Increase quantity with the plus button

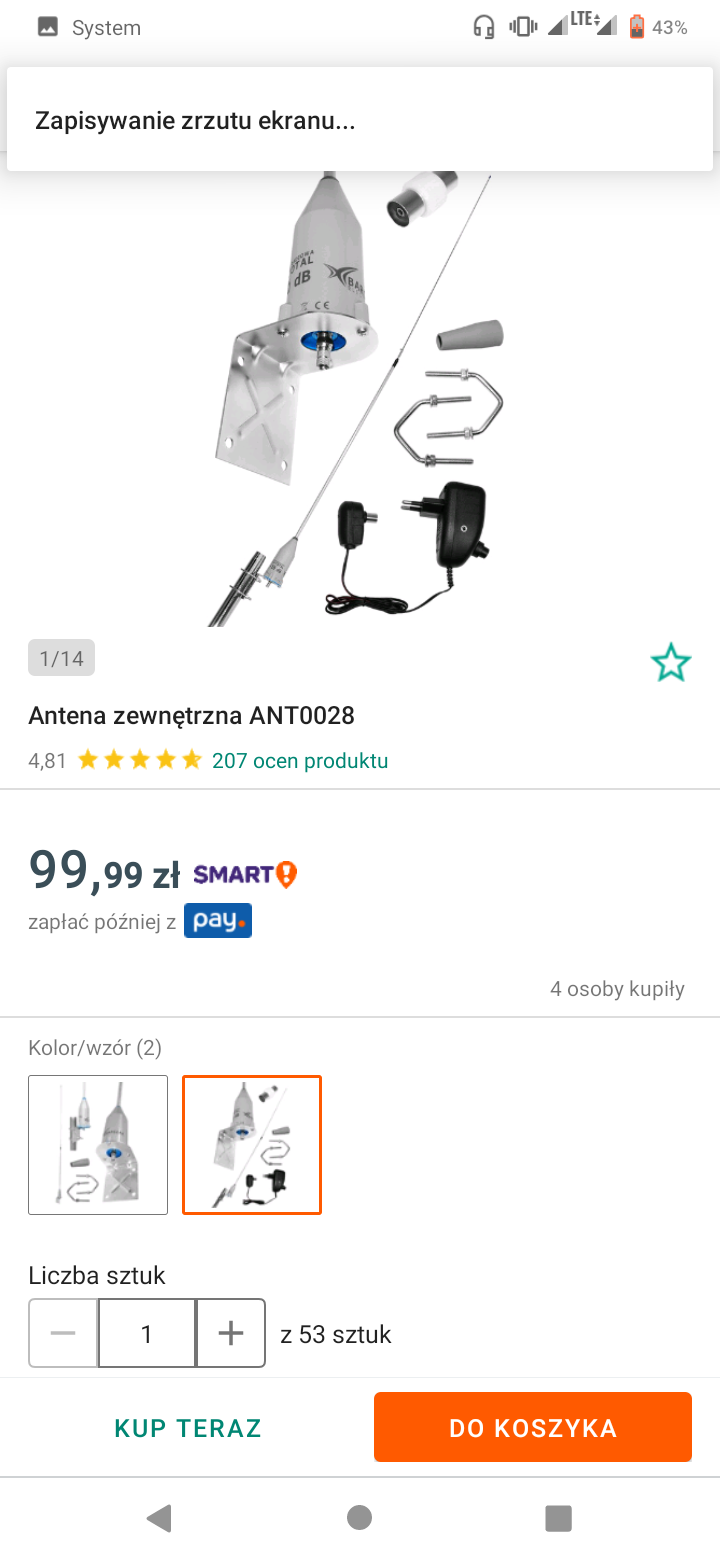231,1333
